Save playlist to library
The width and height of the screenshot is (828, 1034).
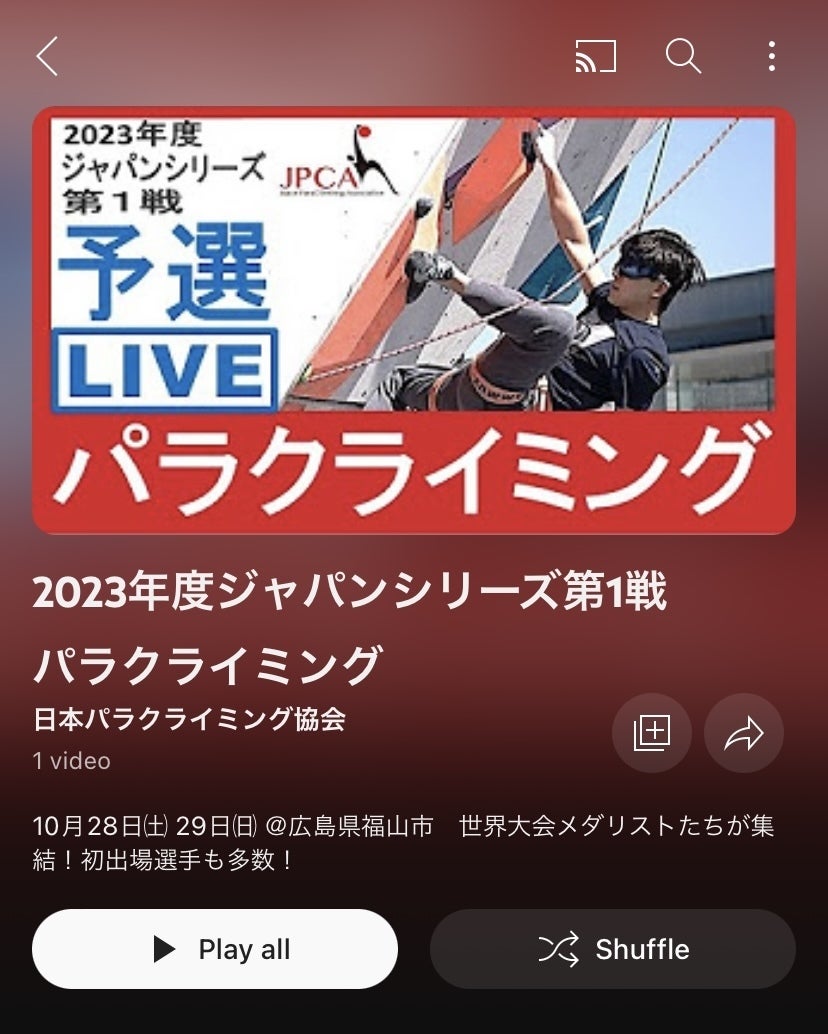coord(651,734)
